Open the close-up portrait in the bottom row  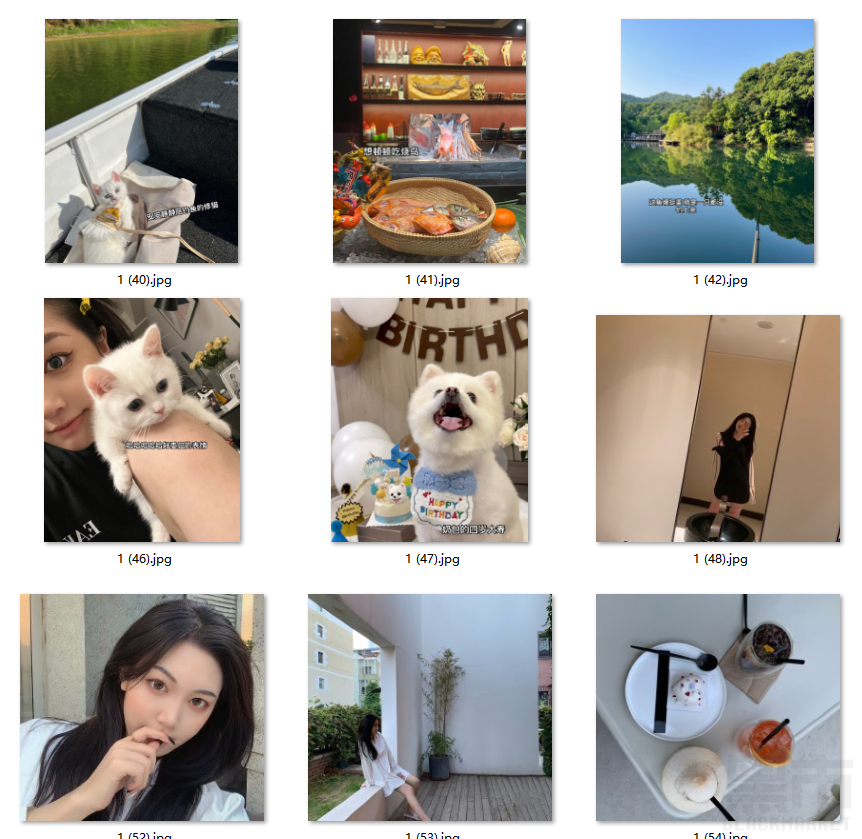click(x=142, y=707)
